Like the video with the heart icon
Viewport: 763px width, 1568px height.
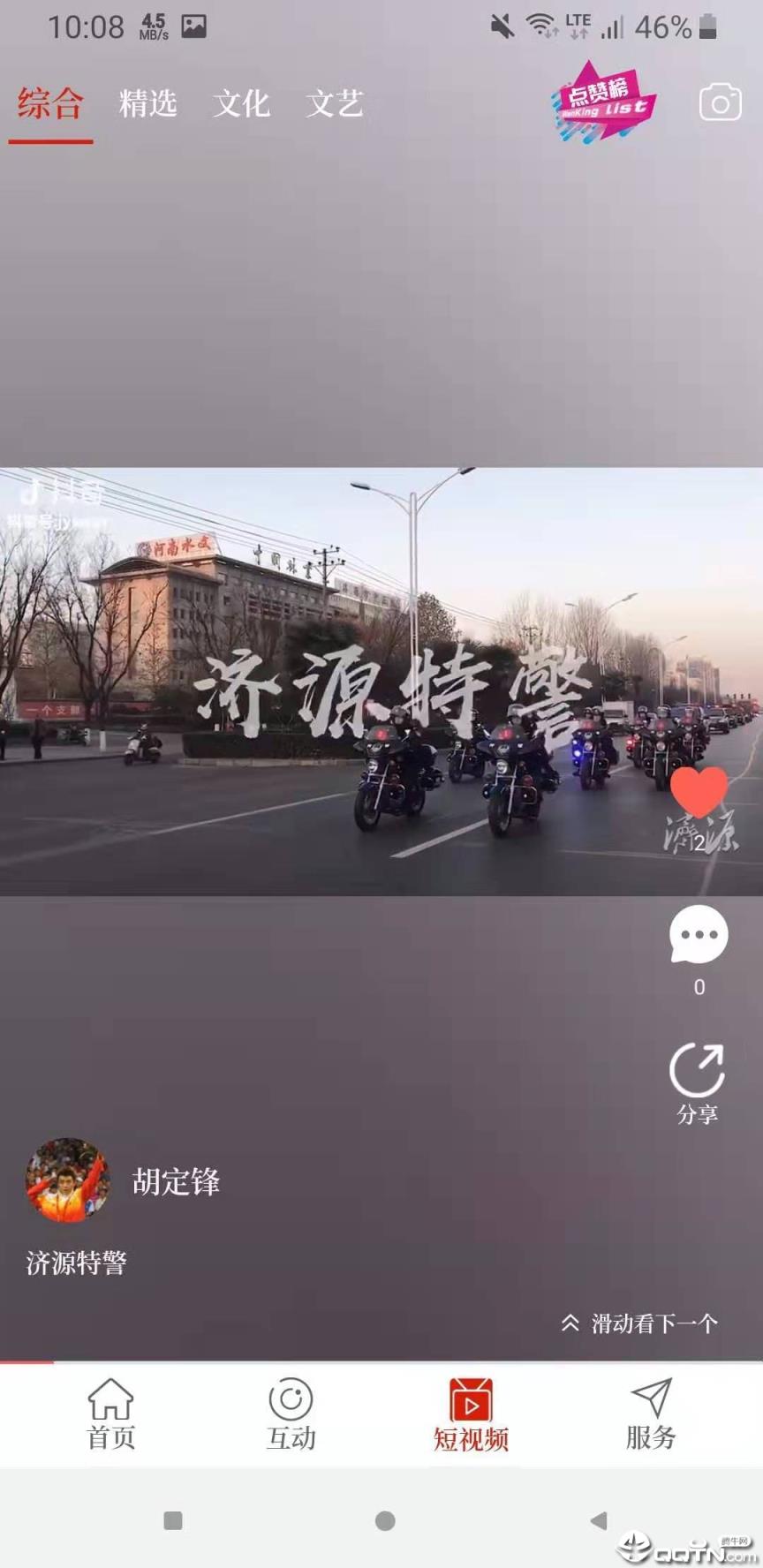(697, 793)
